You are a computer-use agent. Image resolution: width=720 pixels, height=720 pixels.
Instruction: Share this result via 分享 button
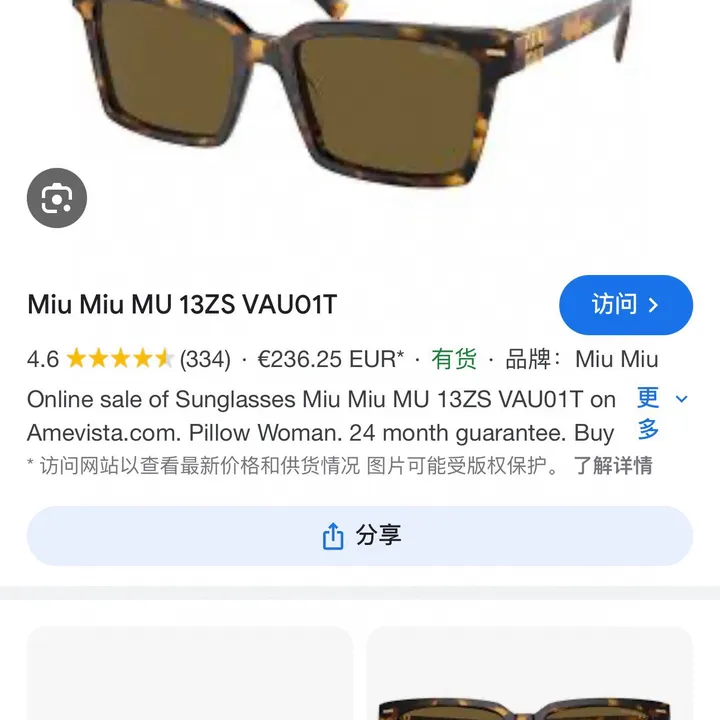point(360,536)
